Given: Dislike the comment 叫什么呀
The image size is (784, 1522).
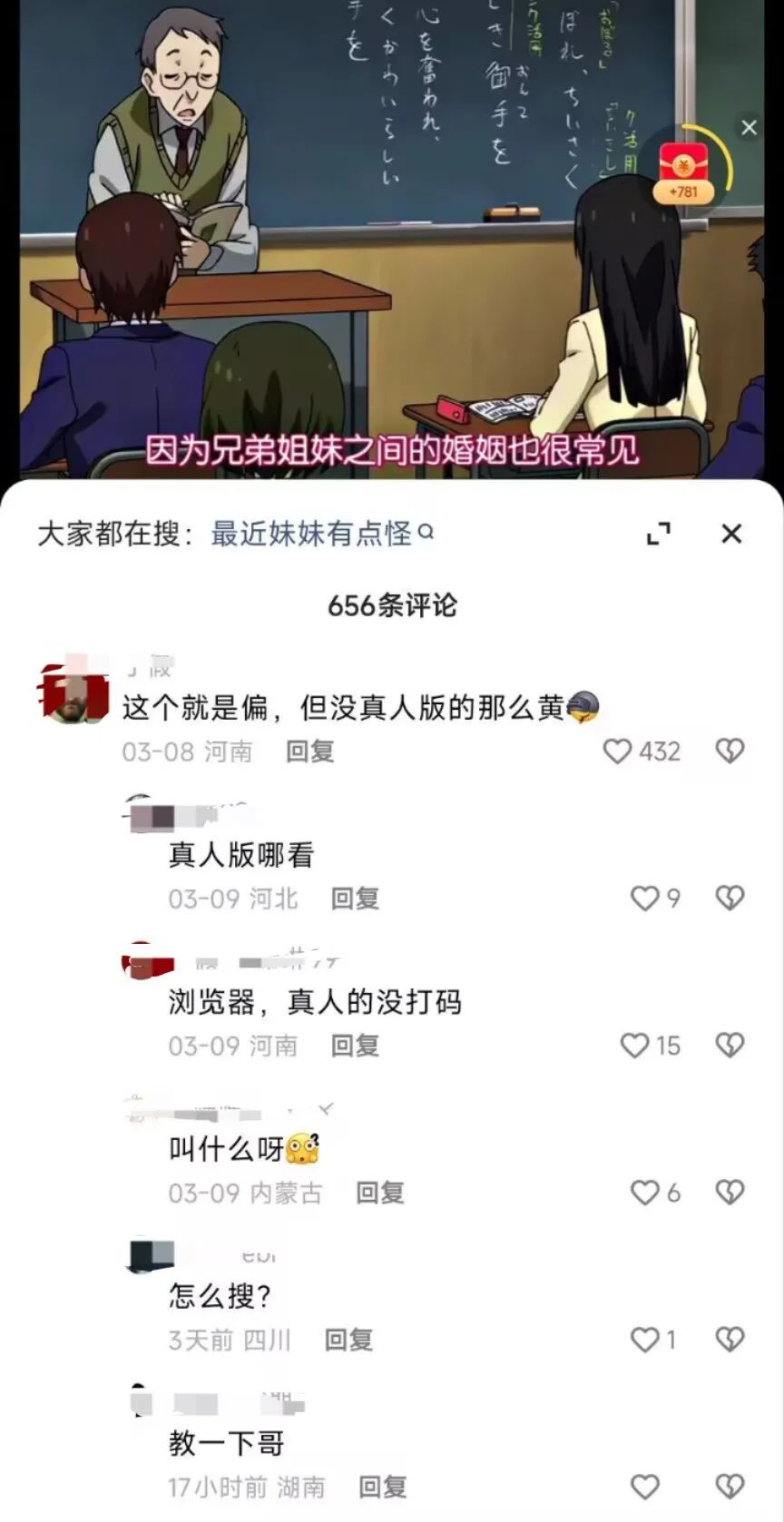Looking at the screenshot, I should tap(730, 1192).
